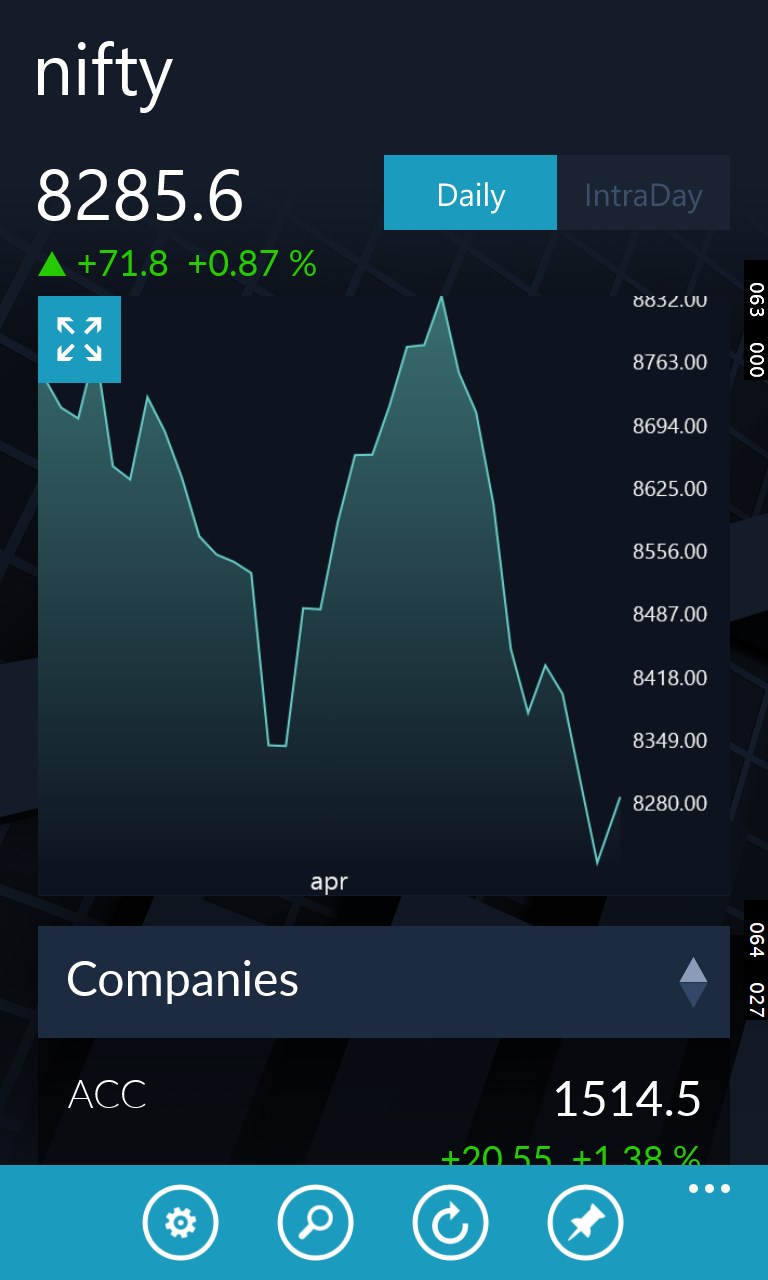Select the Daily chart tab
Image resolution: width=768 pixels, height=1280 pixels.
point(470,193)
